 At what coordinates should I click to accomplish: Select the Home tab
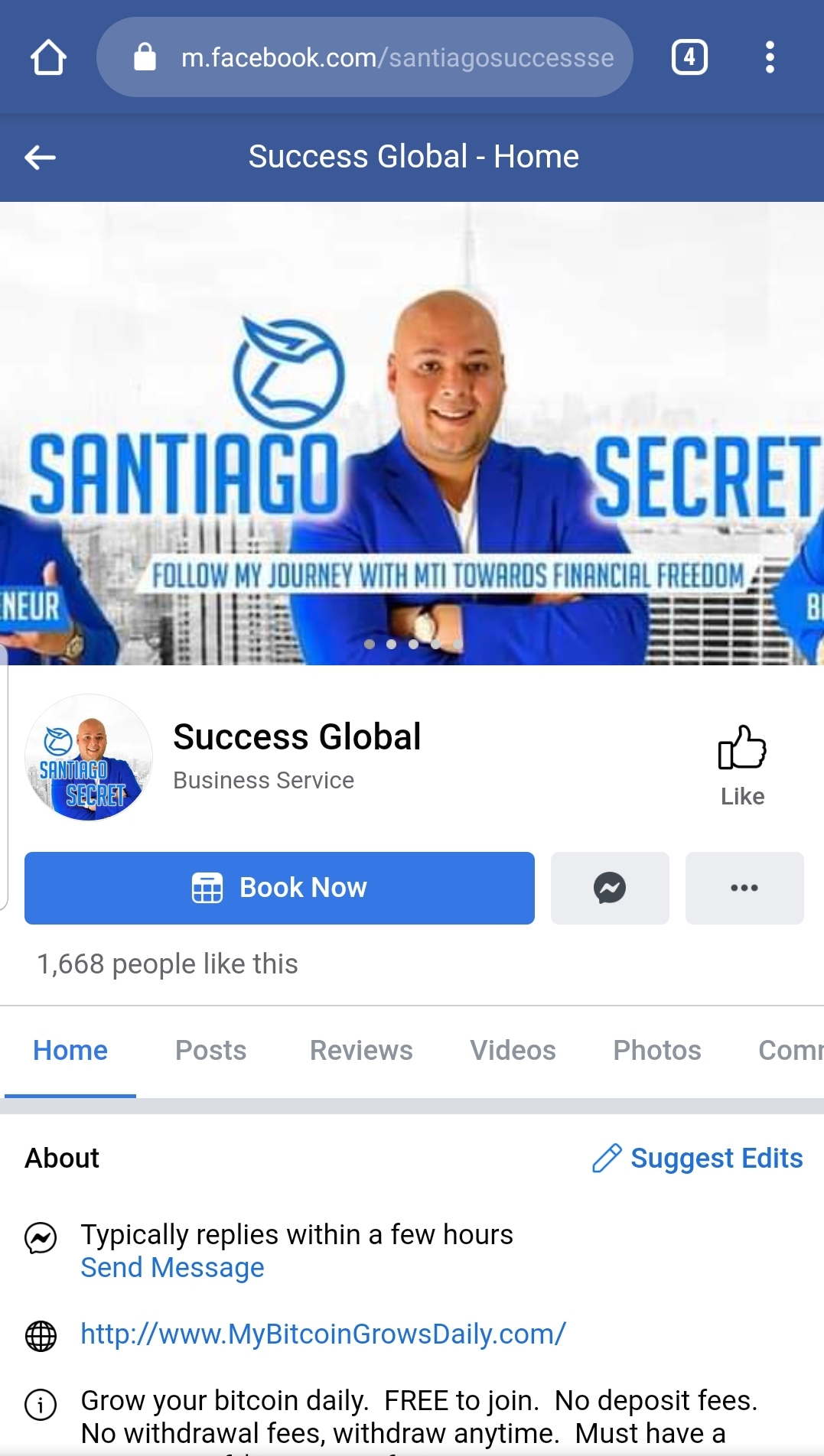(x=70, y=1051)
